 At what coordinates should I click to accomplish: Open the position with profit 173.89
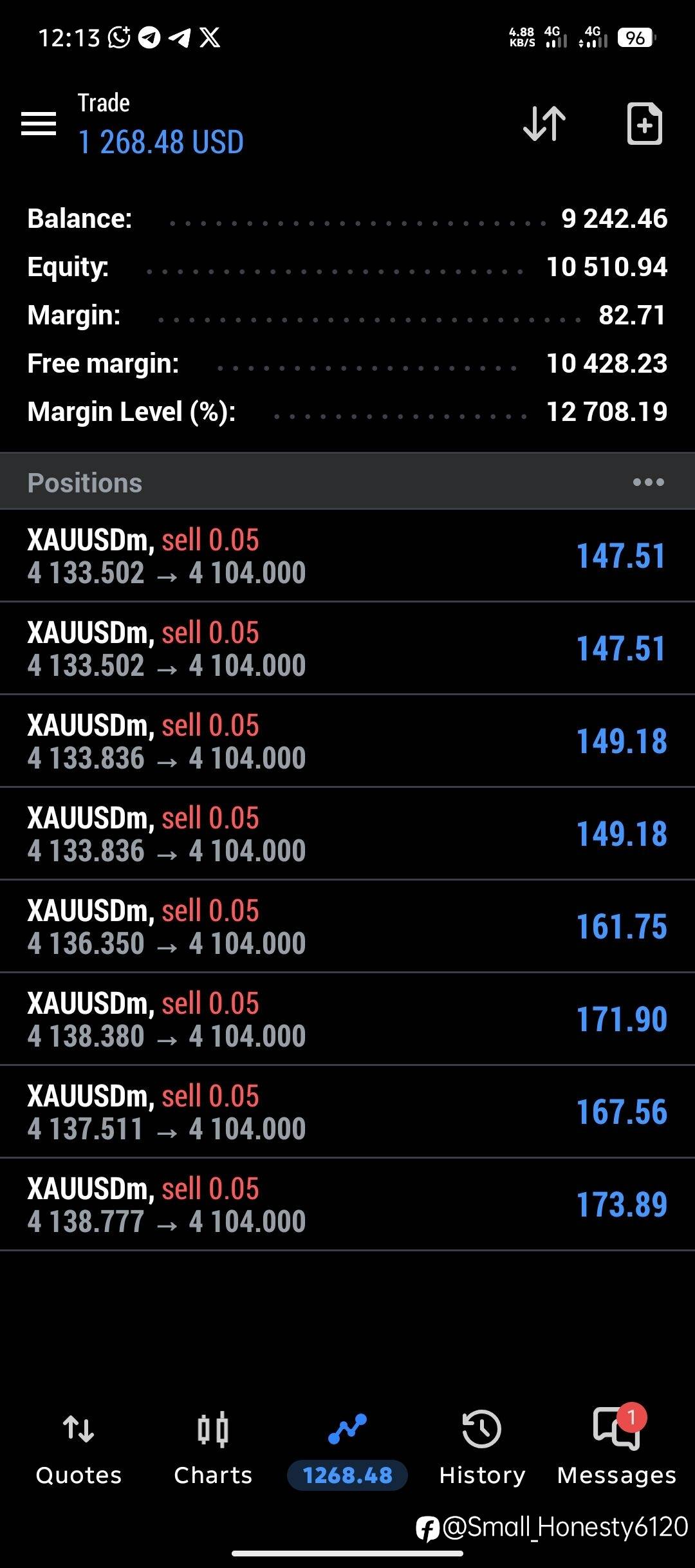click(347, 1204)
